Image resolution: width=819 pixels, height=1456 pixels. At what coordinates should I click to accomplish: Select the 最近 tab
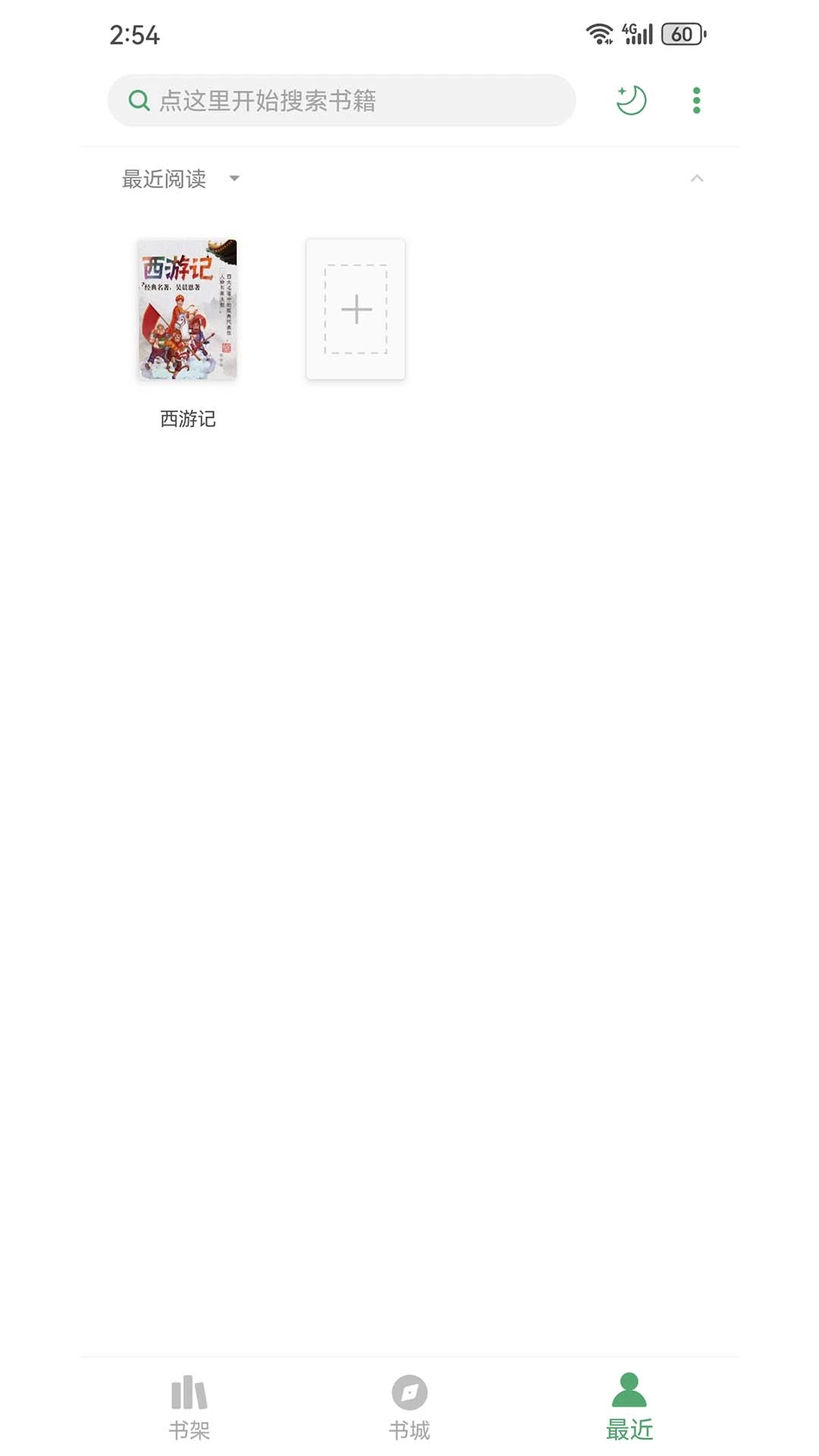pyautogui.click(x=629, y=1407)
